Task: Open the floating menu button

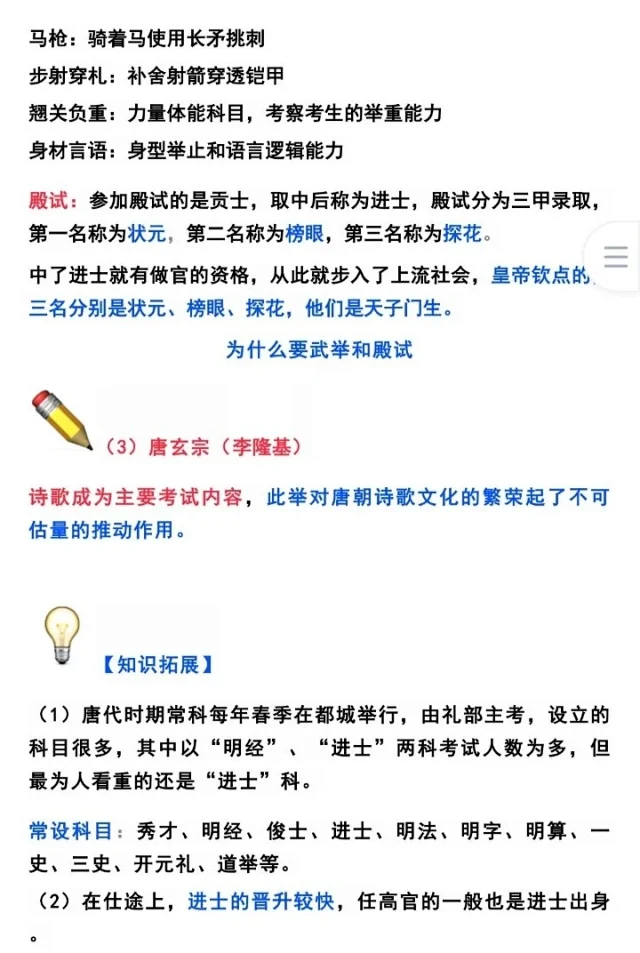Action: click(x=615, y=257)
